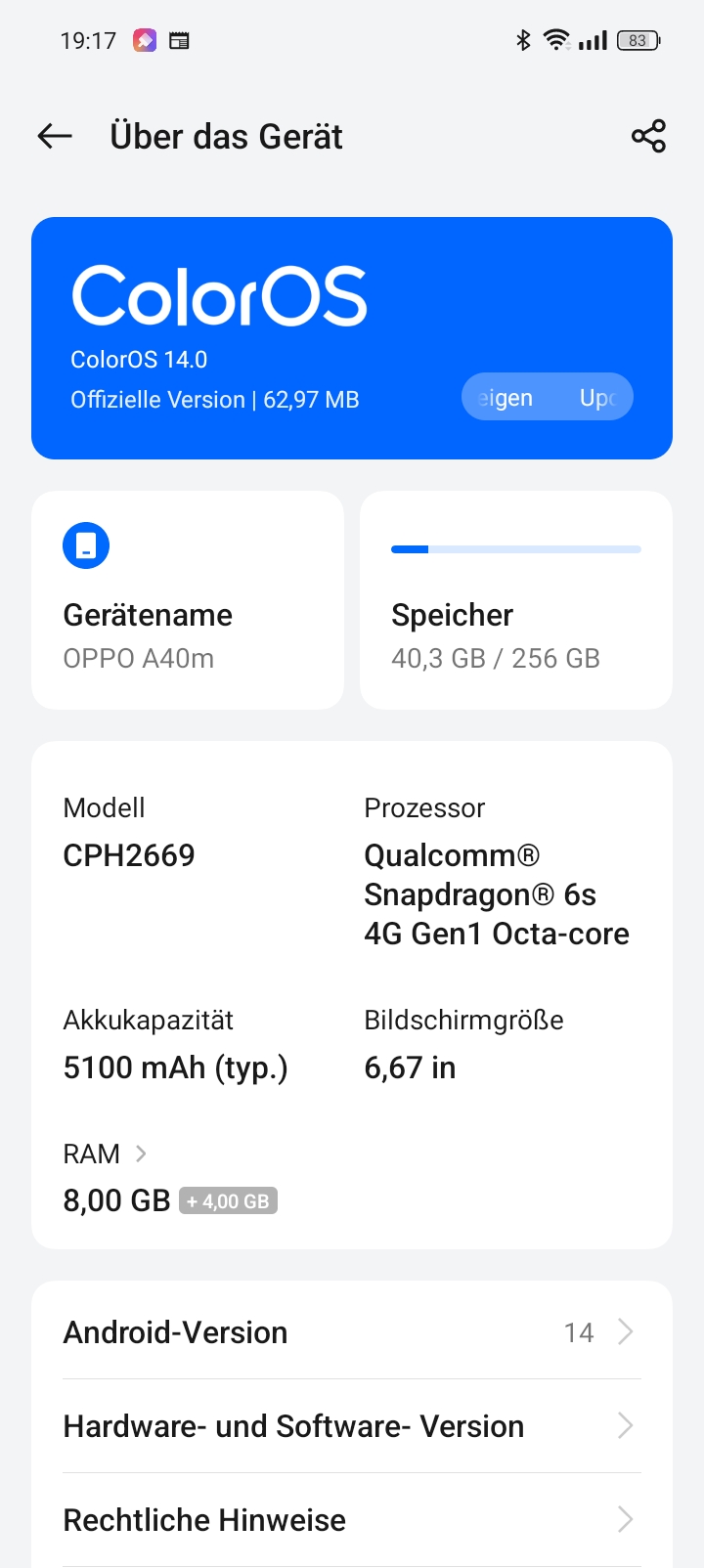
Task: Open the Gerätename card
Action: tap(188, 600)
